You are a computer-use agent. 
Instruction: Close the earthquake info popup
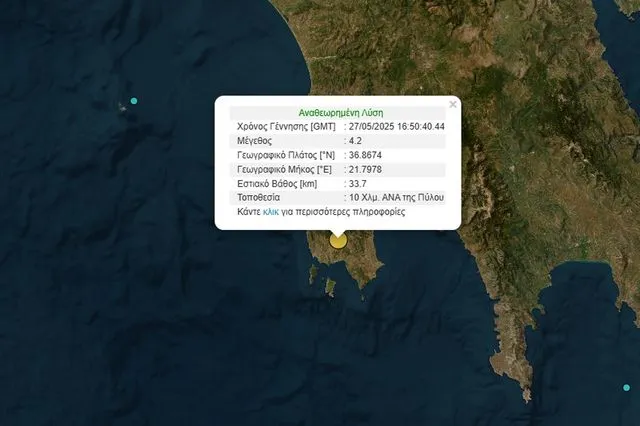(452, 104)
